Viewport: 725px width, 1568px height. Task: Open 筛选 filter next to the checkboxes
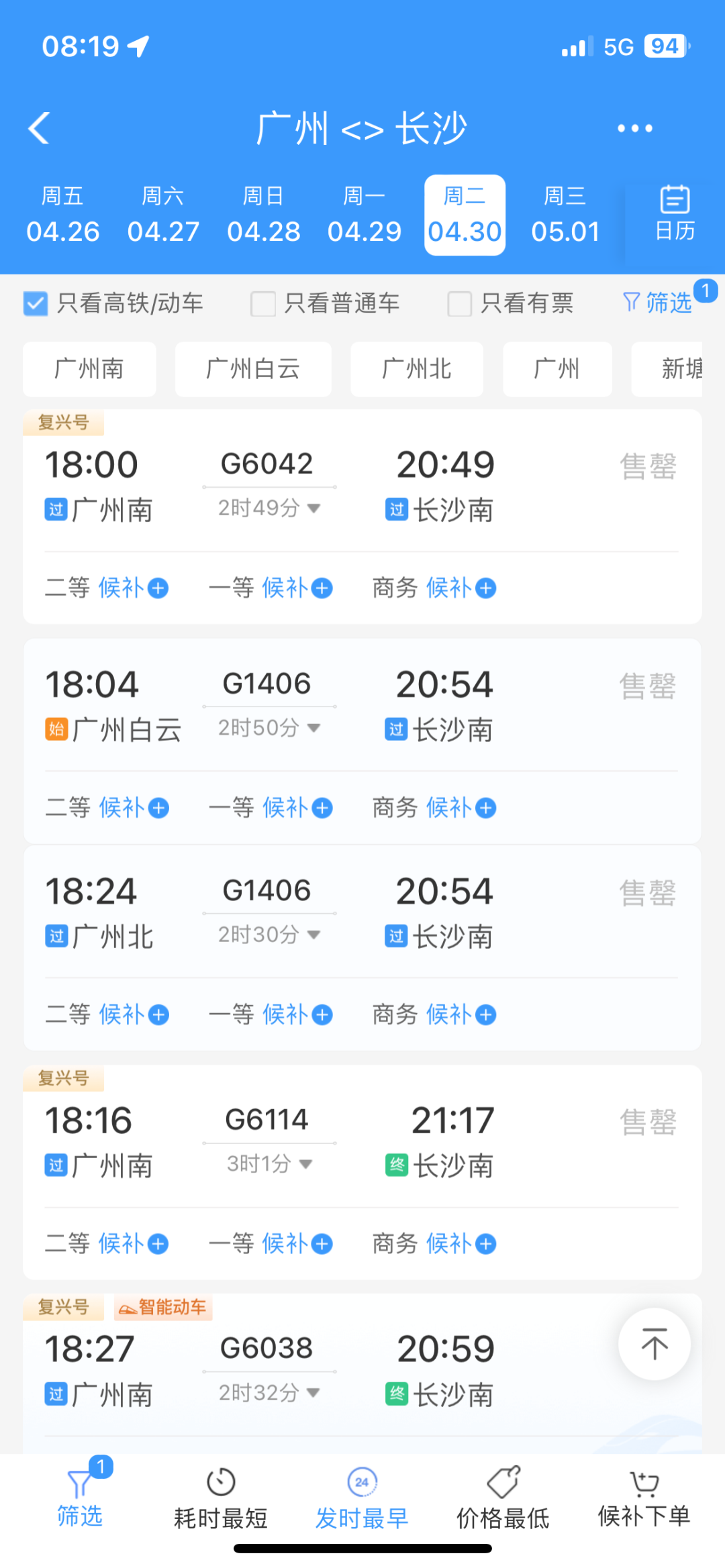tap(659, 303)
